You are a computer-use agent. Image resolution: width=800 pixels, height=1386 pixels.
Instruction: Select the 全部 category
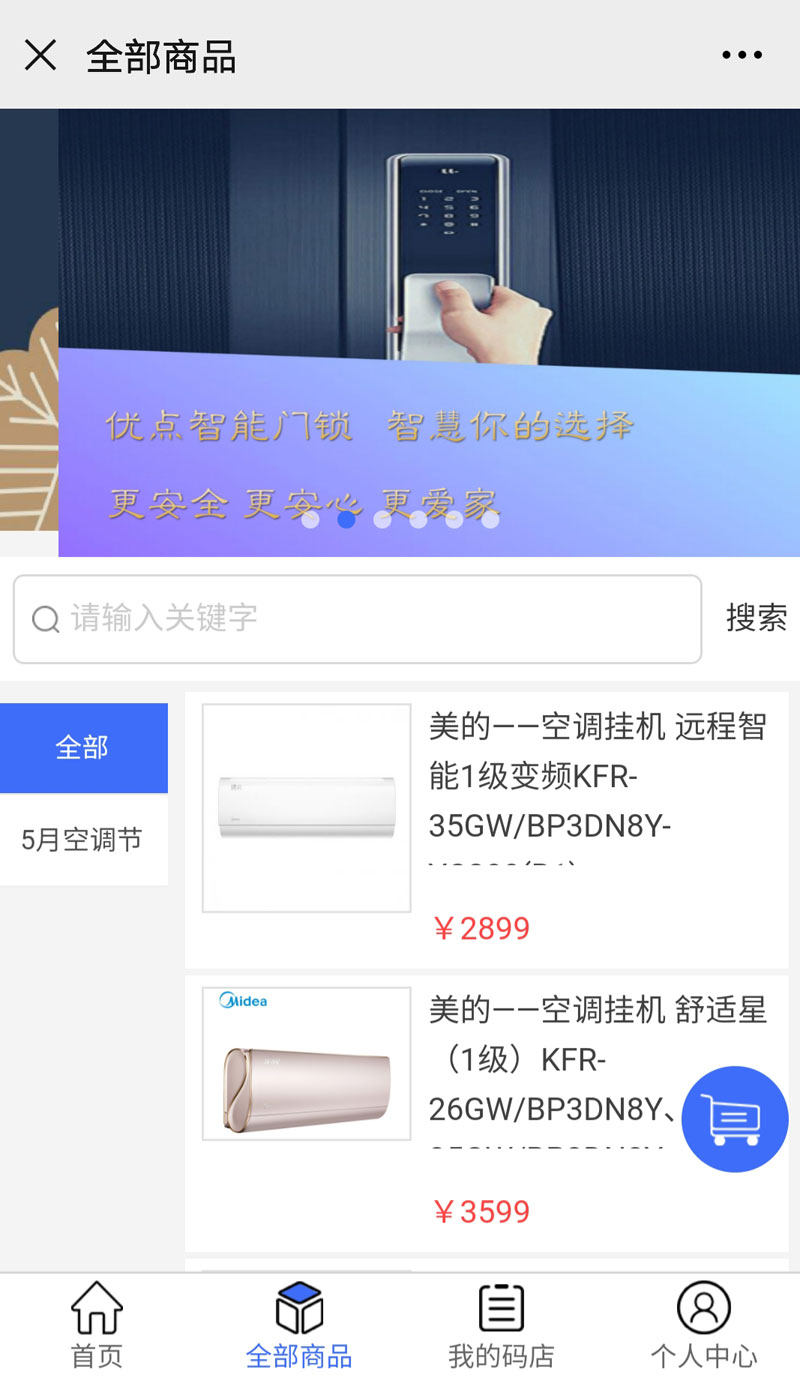click(83, 748)
